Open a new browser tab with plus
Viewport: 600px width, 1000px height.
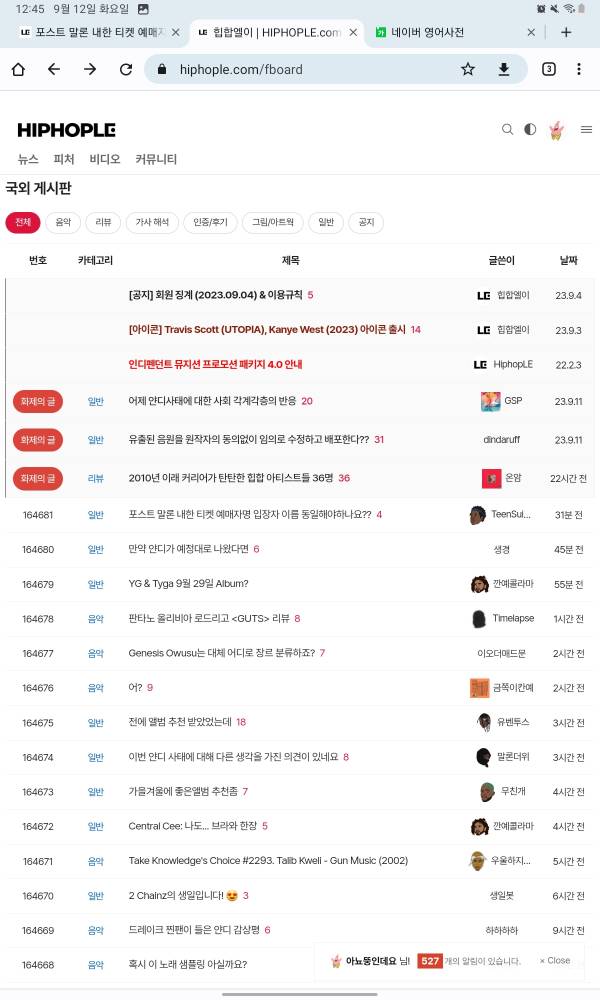[x=566, y=32]
